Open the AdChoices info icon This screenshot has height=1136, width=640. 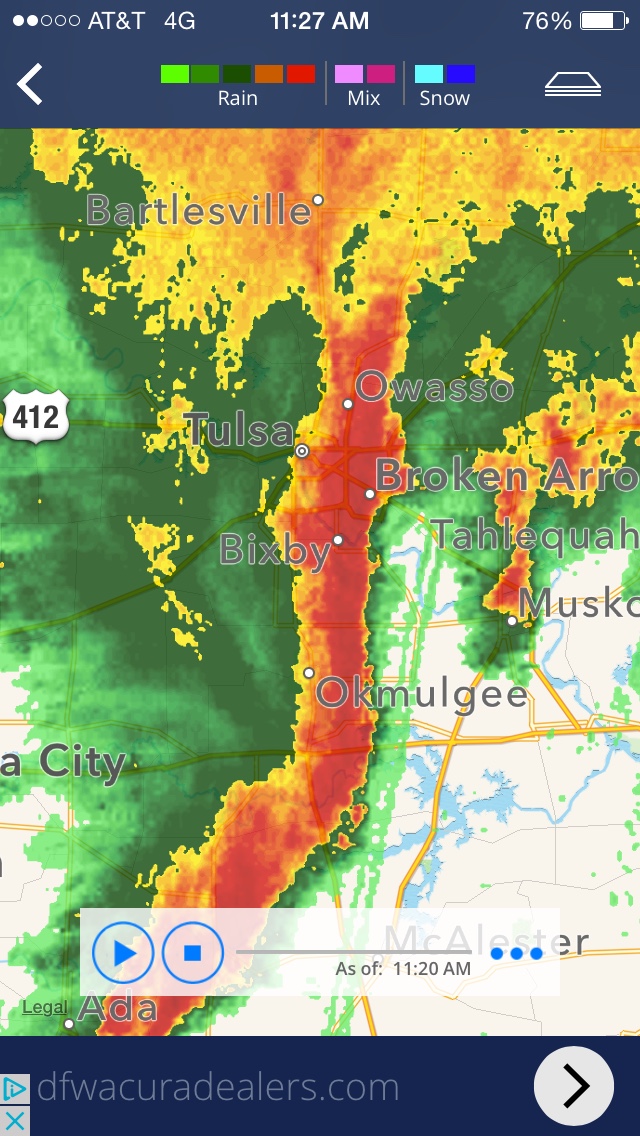click(x=15, y=1090)
